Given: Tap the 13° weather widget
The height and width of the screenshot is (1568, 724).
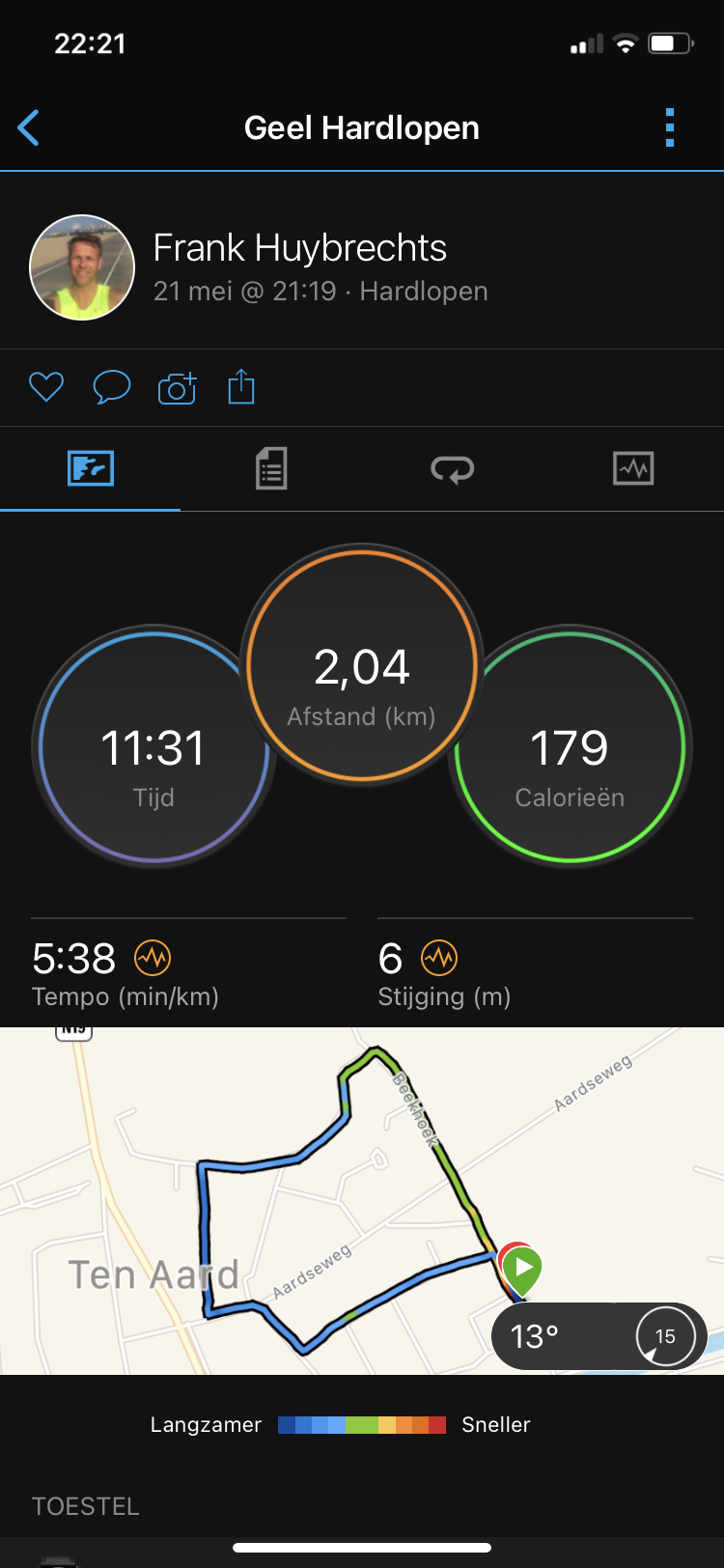Looking at the screenshot, I should coord(599,1336).
